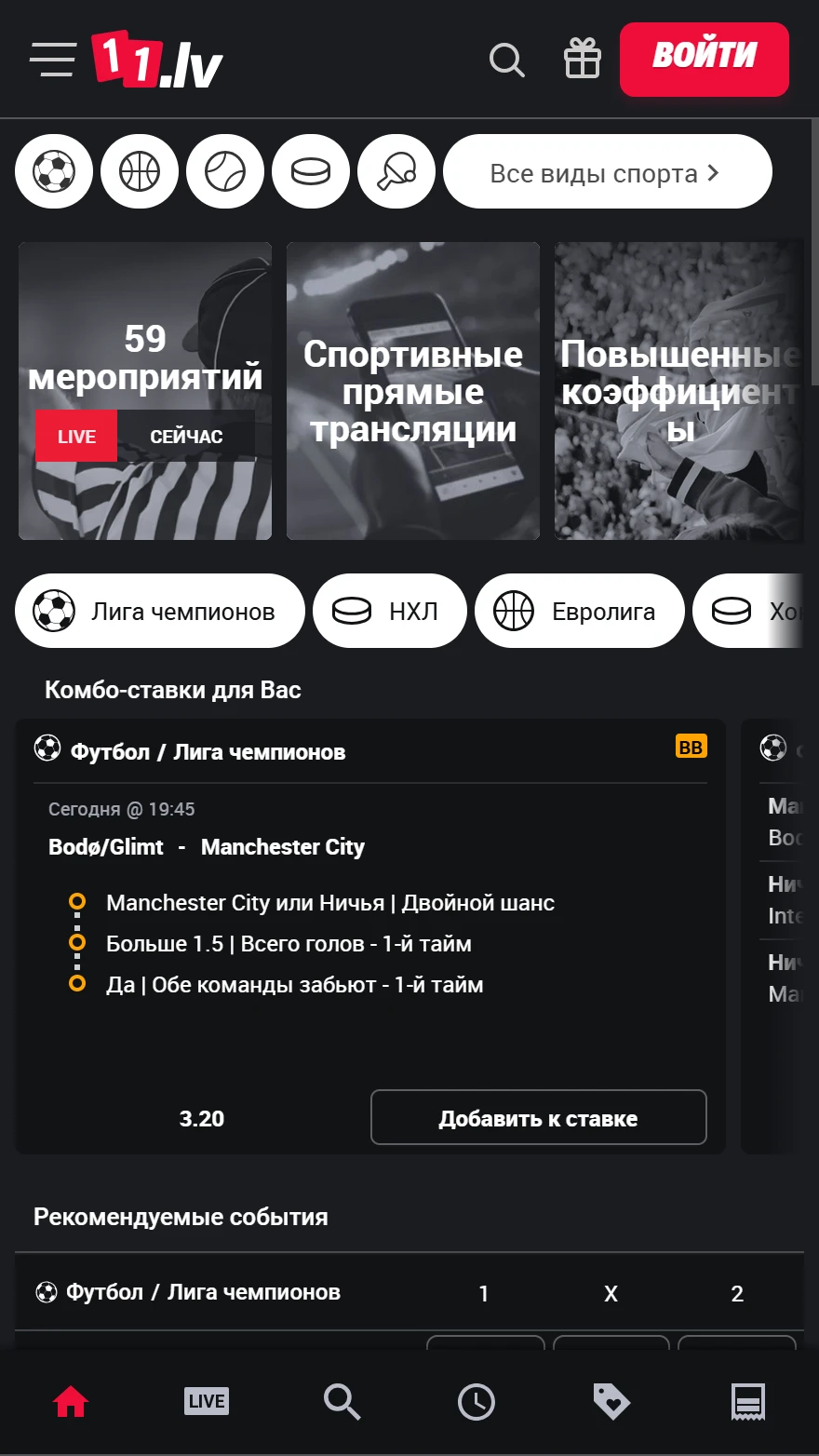Open the hamburger menu
Screen dimensions: 819x1456
(52, 60)
